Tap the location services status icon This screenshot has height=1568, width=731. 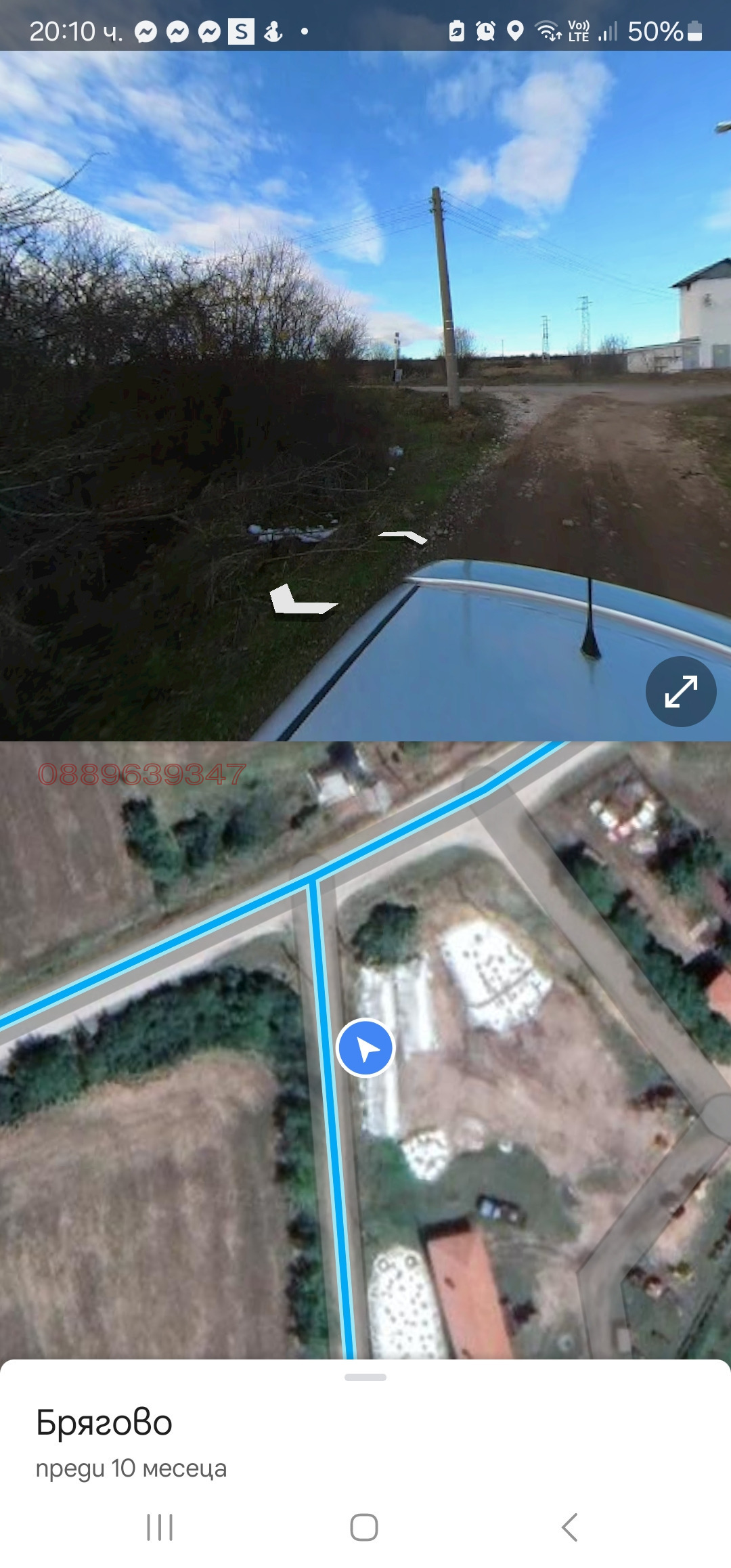tap(516, 30)
